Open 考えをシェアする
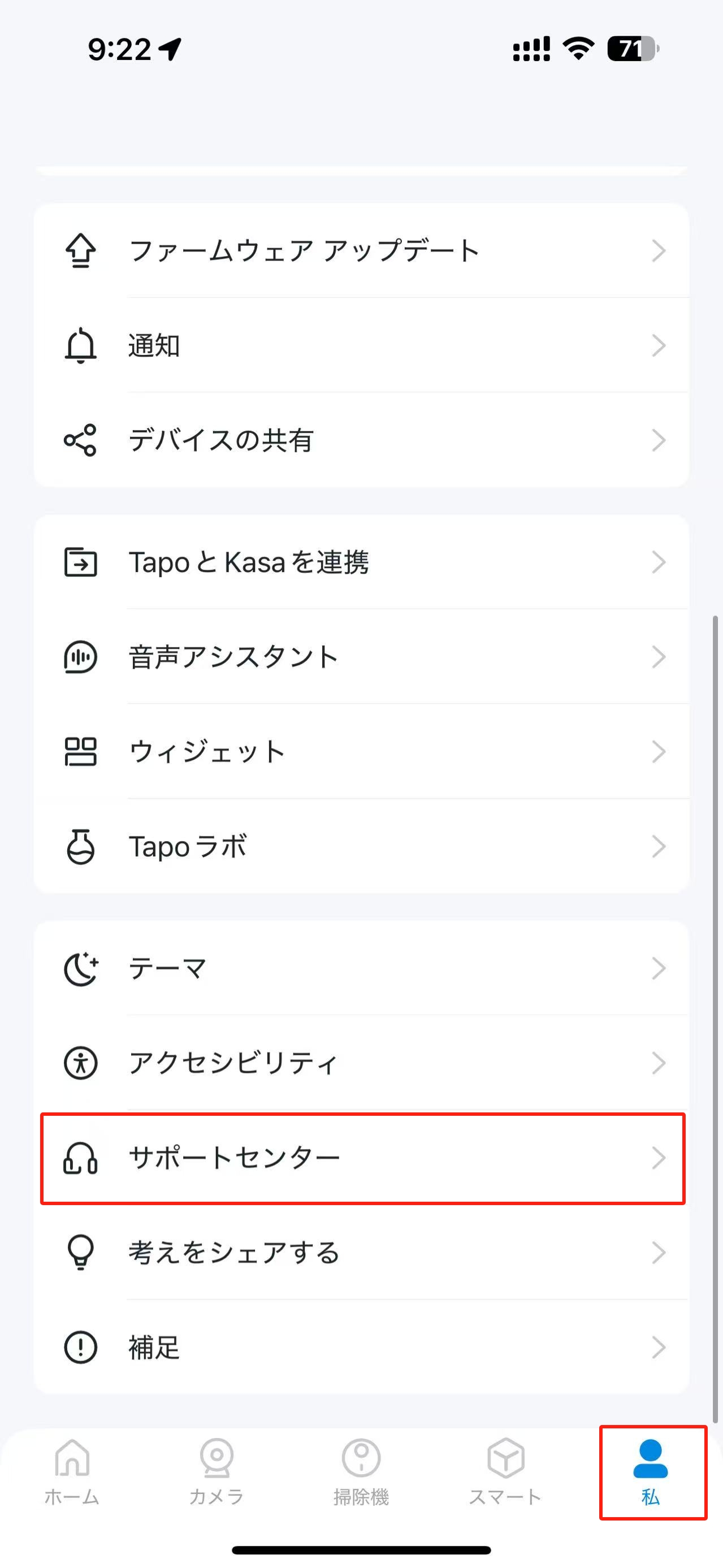The height and width of the screenshot is (1568, 723). click(x=362, y=1252)
